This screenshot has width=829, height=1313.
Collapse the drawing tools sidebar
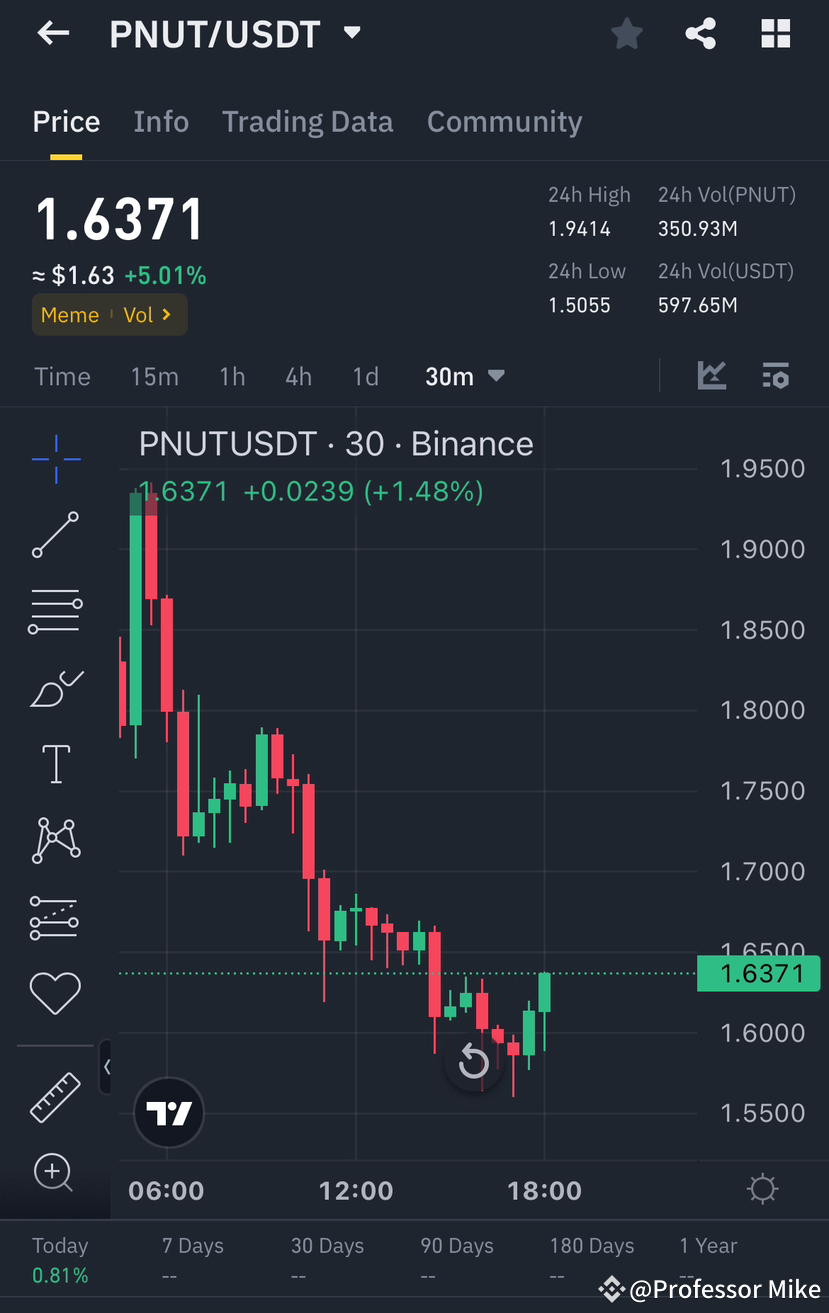point(108,1067)
